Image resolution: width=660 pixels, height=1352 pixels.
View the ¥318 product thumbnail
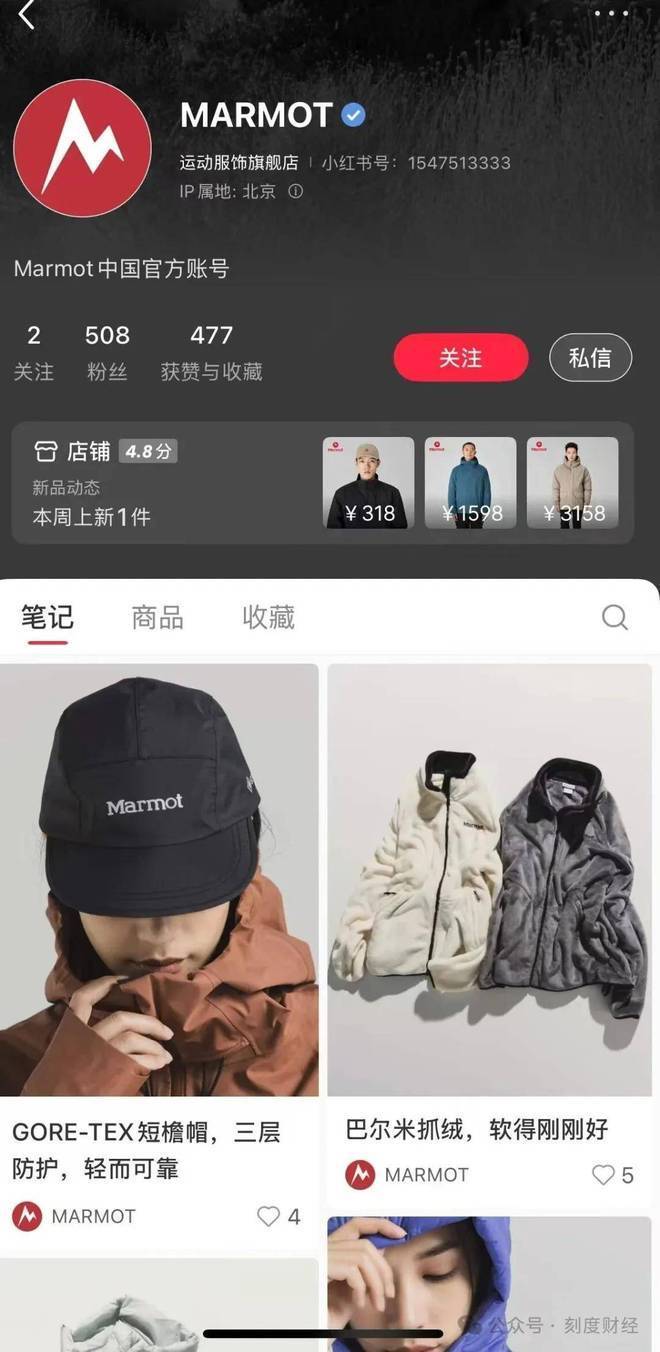(x=368, y=483)
